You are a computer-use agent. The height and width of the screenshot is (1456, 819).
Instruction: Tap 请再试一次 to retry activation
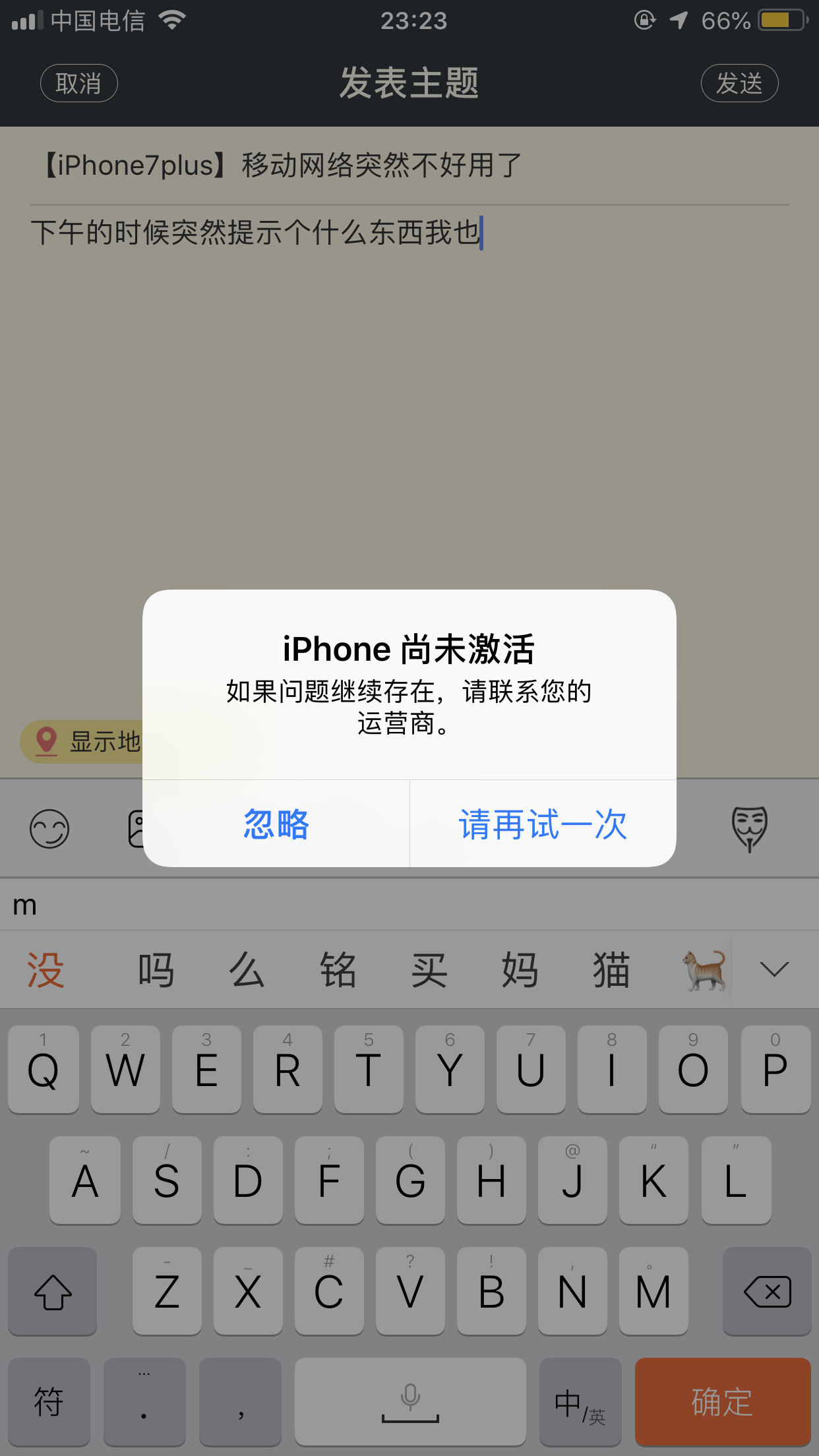(543, 824)
